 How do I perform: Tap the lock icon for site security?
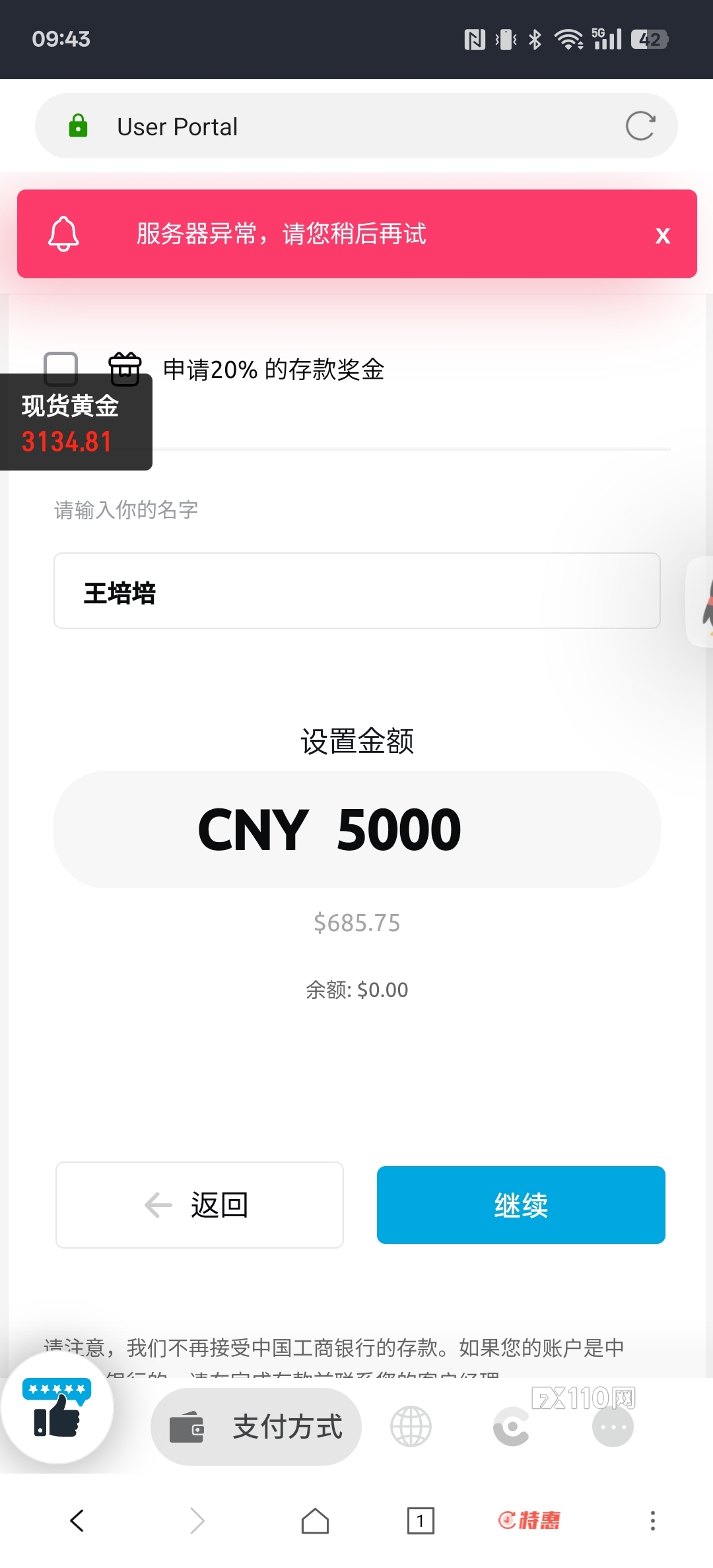point(79,126)
